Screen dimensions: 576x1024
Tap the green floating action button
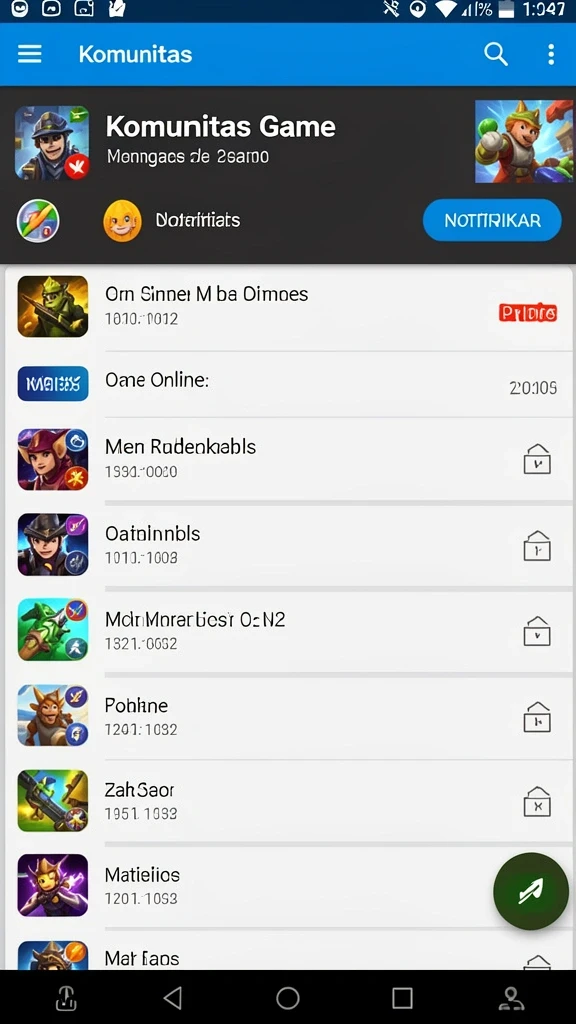coord(530,891)
